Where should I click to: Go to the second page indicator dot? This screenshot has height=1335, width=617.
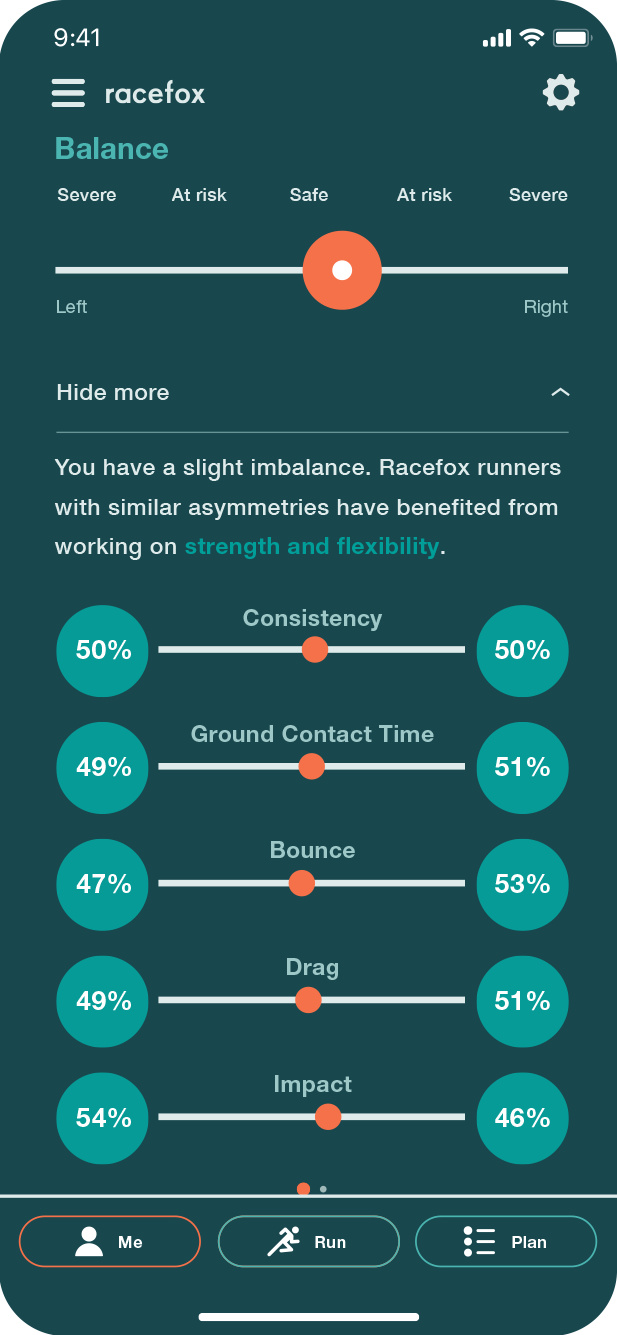pyautogui.click(x=323, y=1189)
